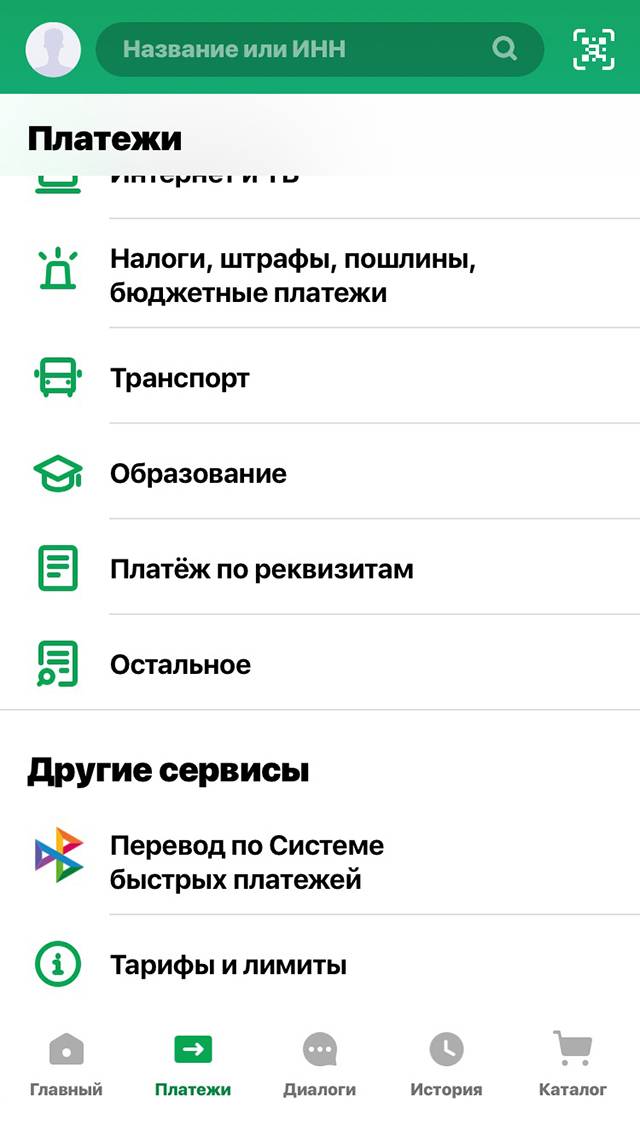Open the «Каталог» tab

573,1065
